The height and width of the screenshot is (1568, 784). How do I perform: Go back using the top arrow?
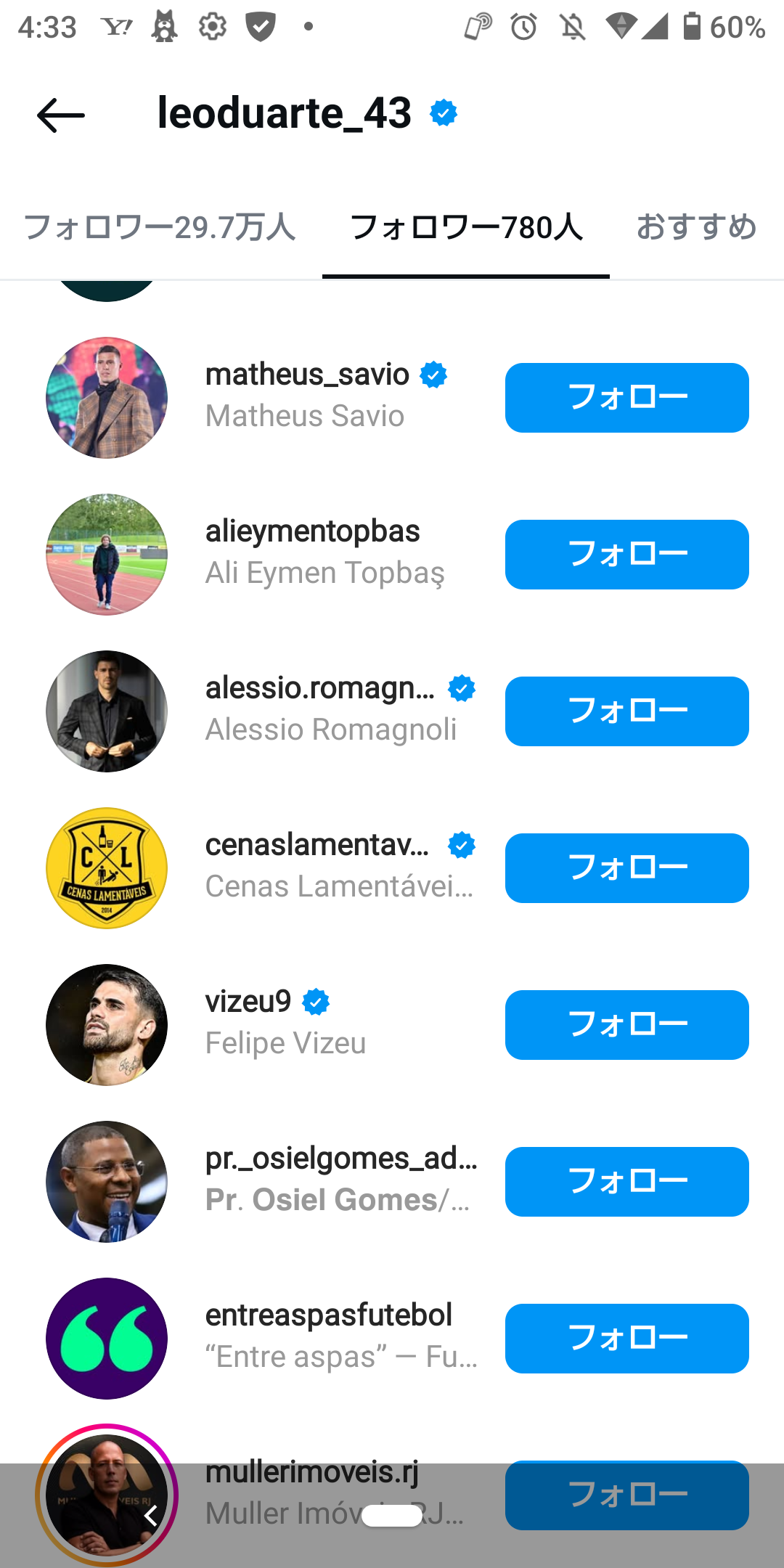click(61, 115)
